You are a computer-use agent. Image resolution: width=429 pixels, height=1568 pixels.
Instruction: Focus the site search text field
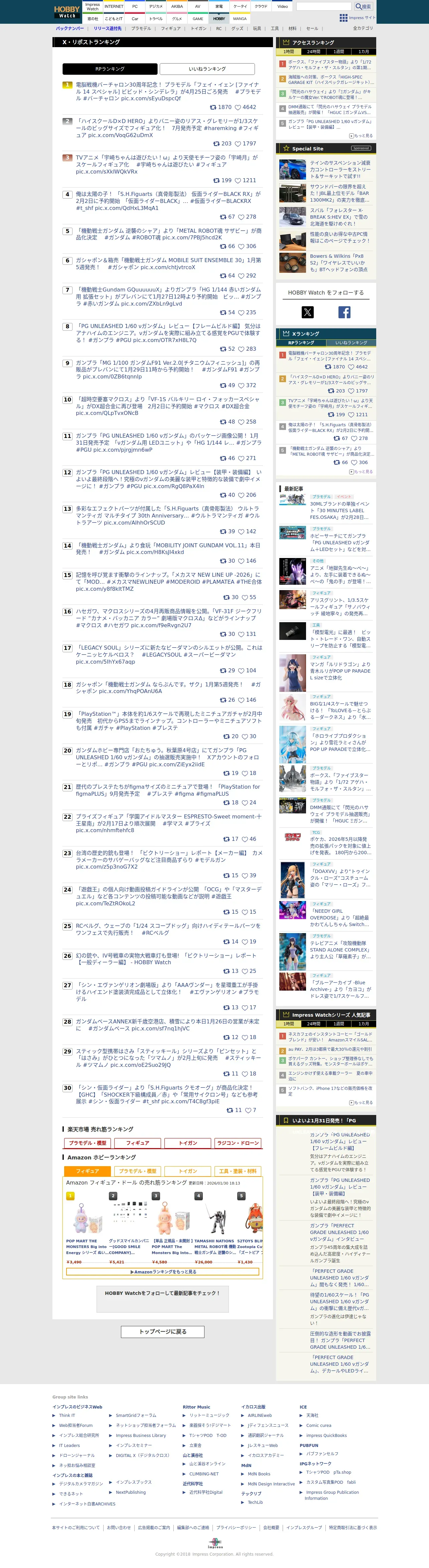324,7
